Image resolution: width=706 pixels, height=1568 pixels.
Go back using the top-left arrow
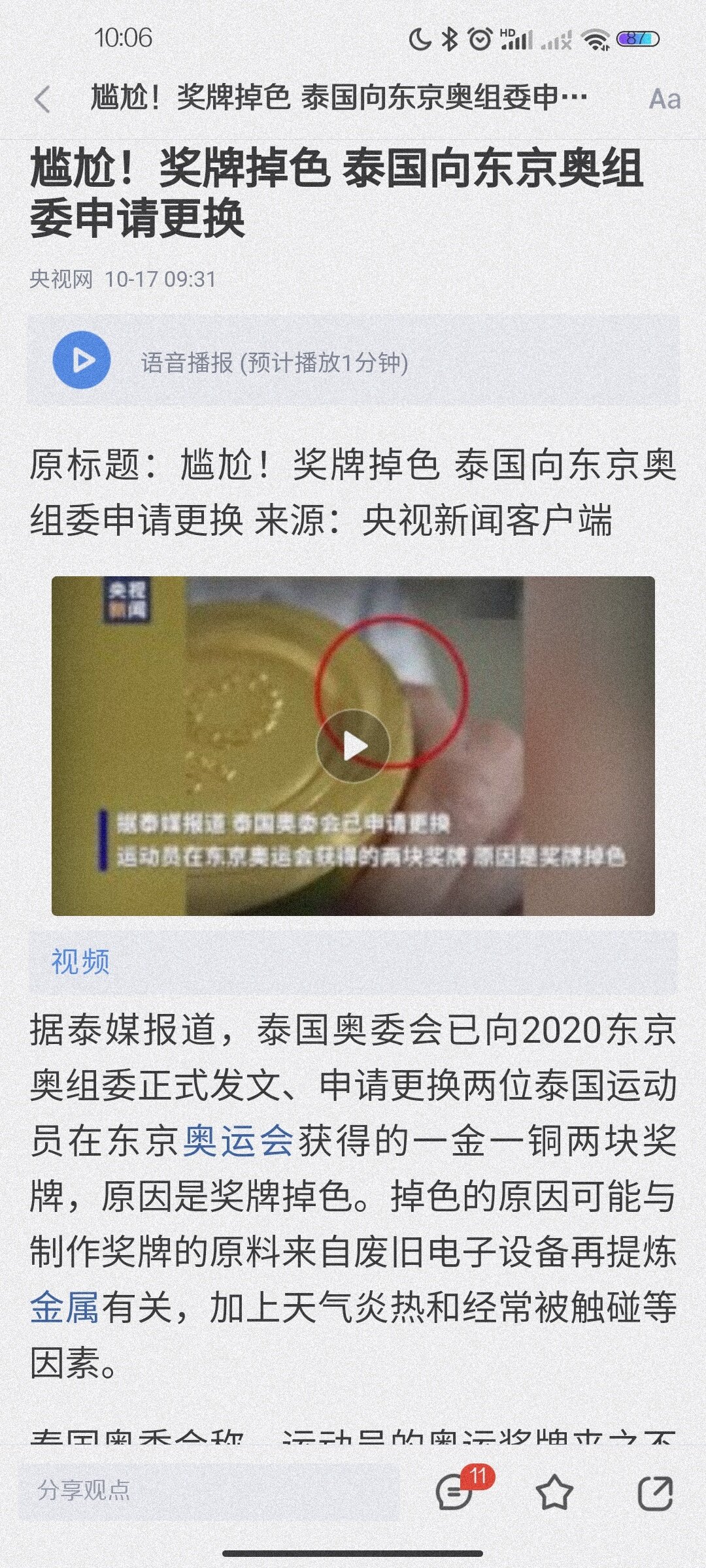click(42, 100)
